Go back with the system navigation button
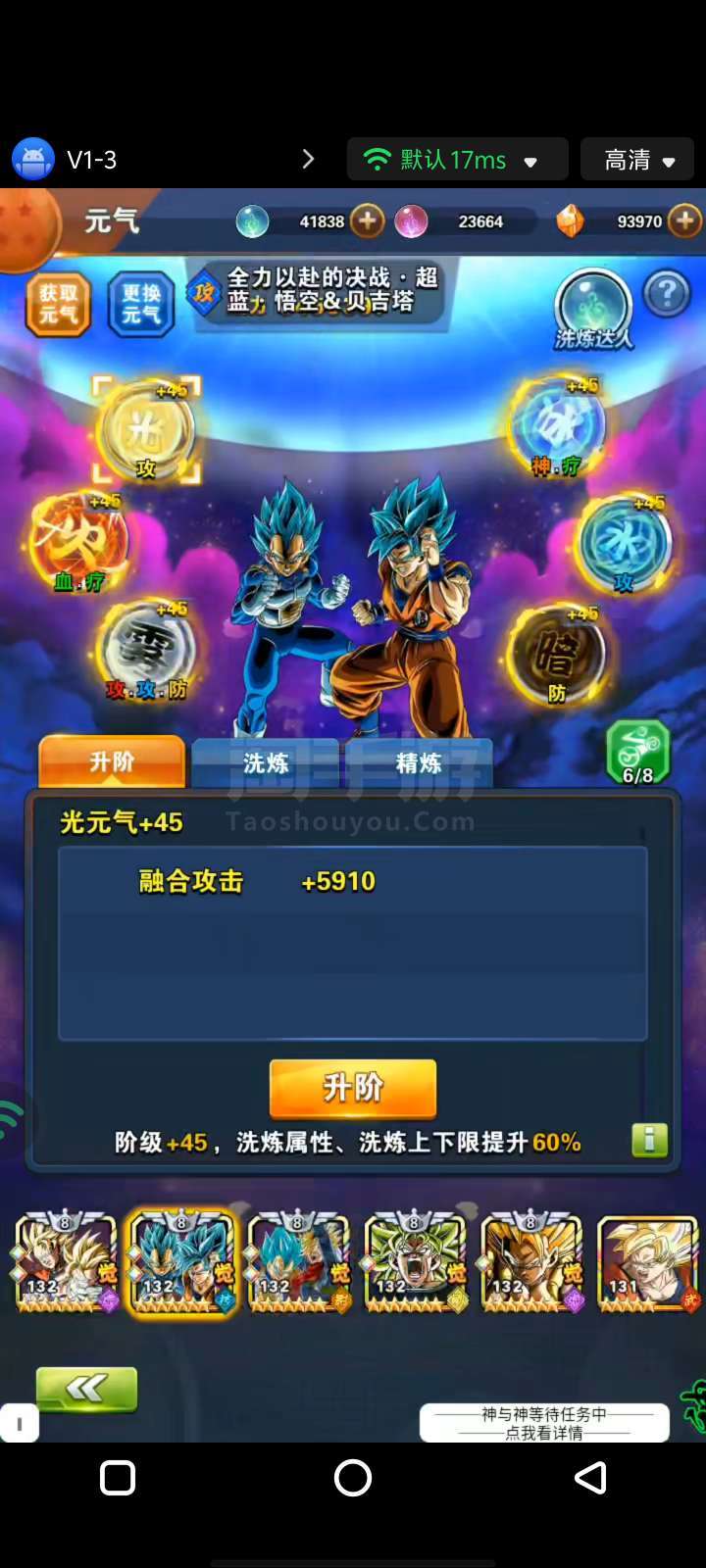 590,1478
